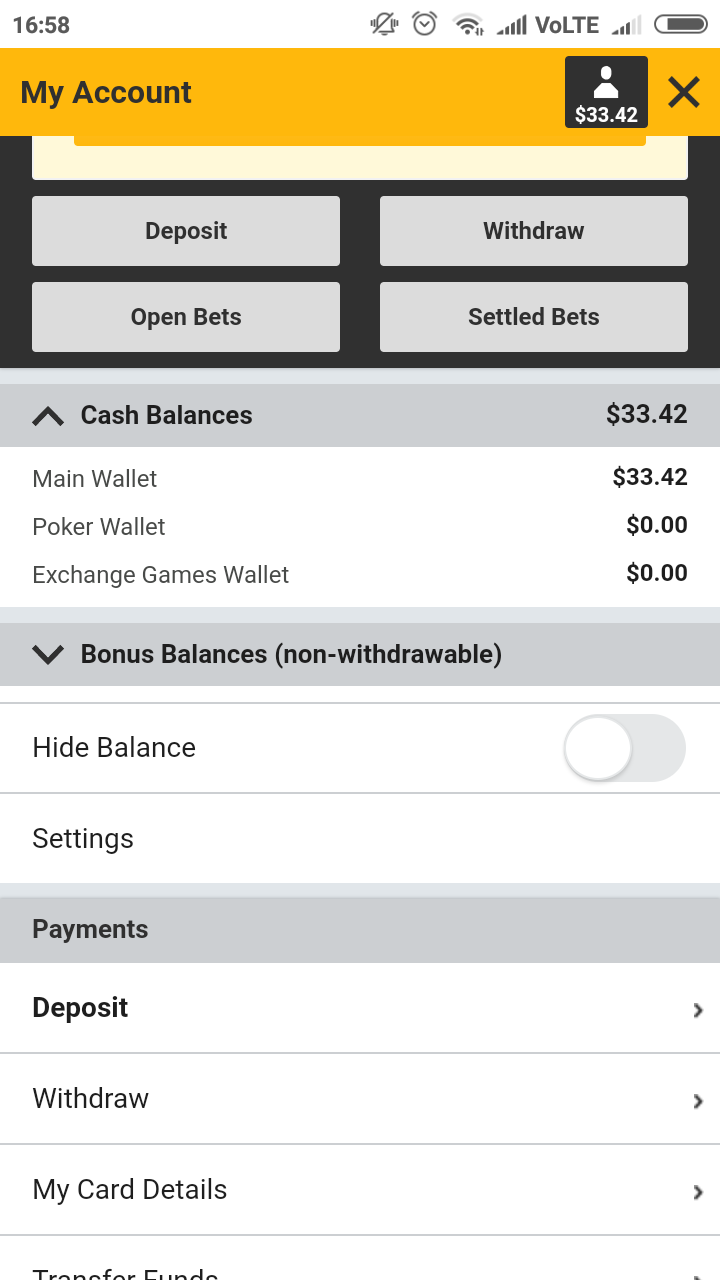Open the Withdraw row under Payments
720x1280 pixels.
[360, 1099]
